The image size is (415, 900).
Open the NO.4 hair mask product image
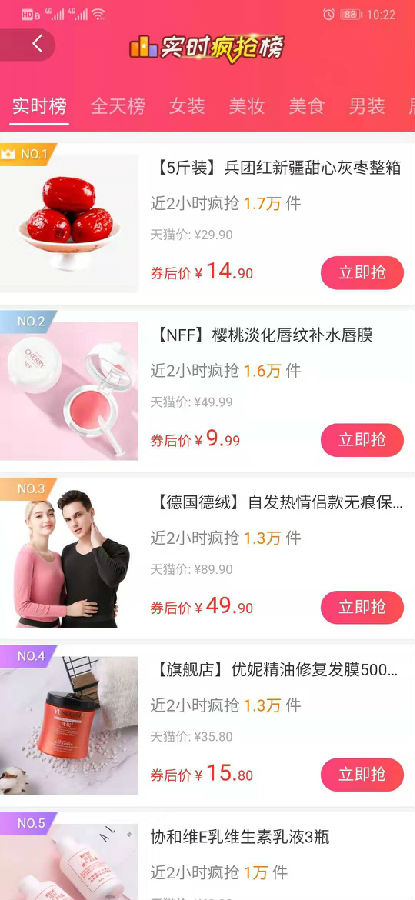[69, 726]
